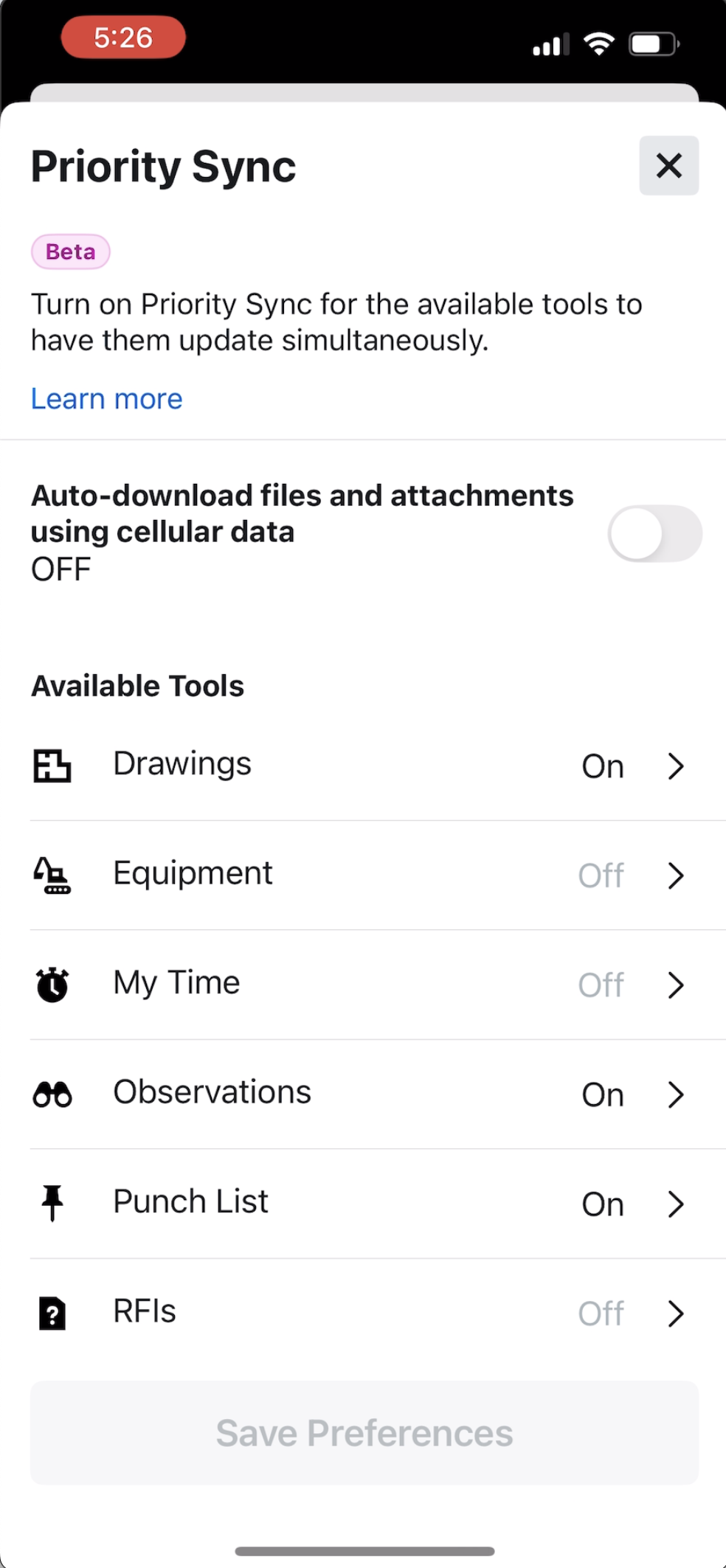Open RFIs sync settings
The height and width of the screenshot is (1568, 726).
point(363,1313)
